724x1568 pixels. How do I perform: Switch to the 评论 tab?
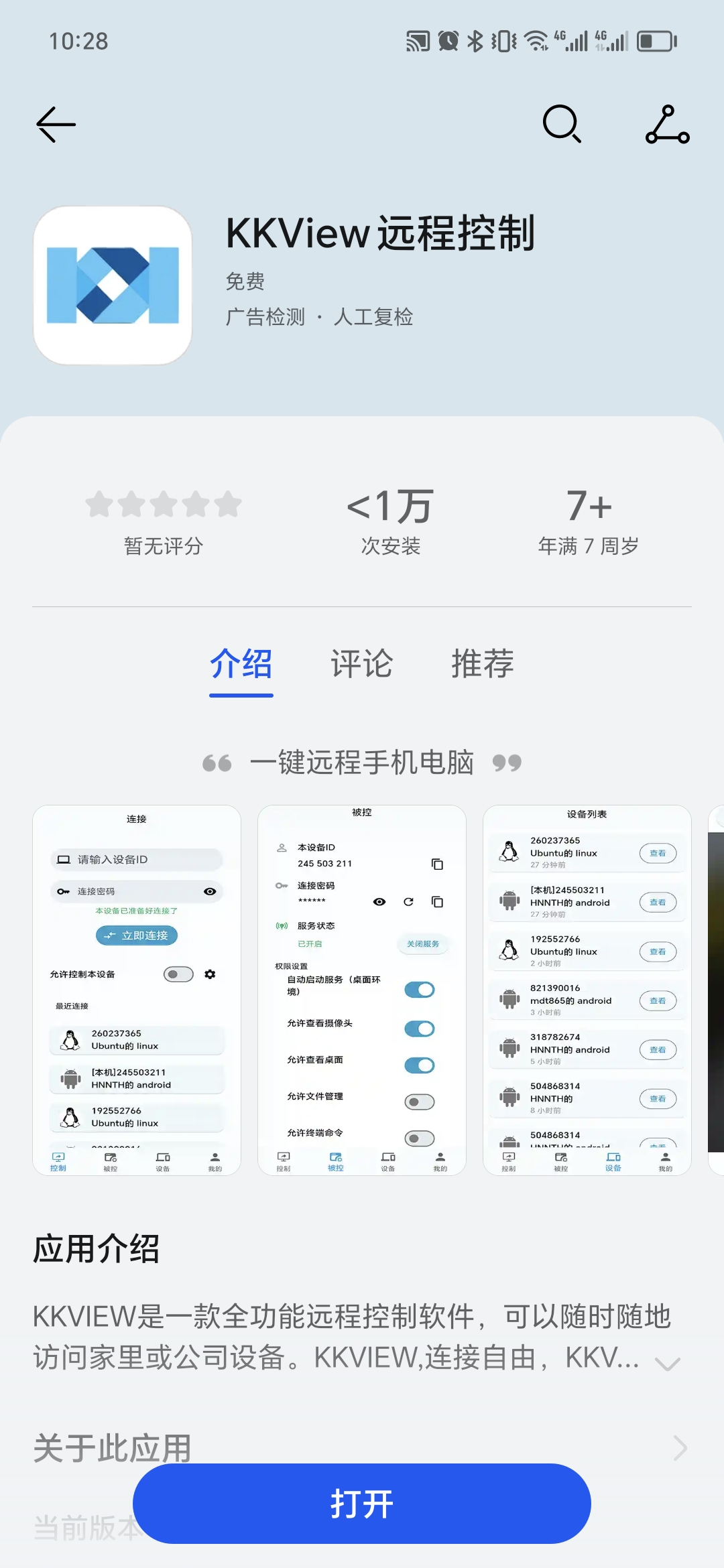(361, 664)
